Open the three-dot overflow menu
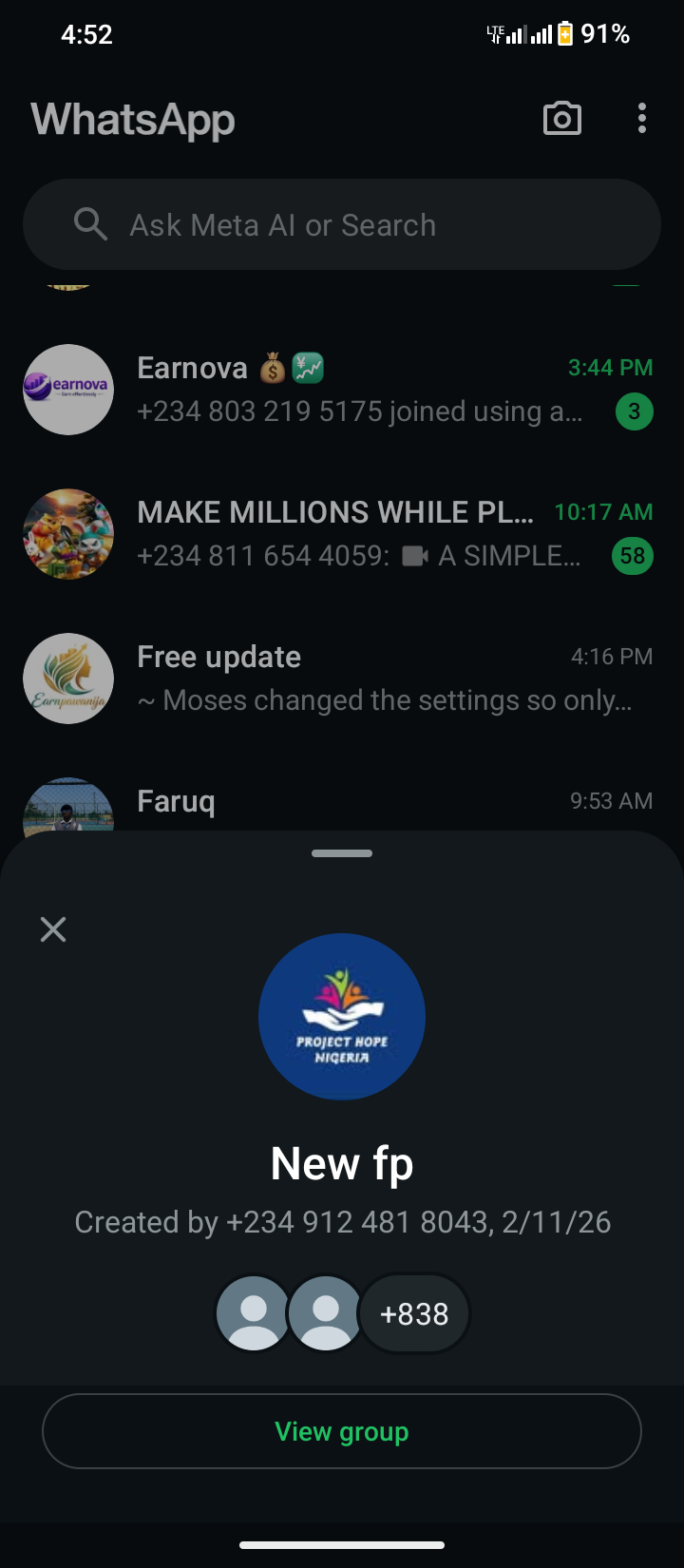The width and height of the screenshot is (684, 1568). click(642, 119)
